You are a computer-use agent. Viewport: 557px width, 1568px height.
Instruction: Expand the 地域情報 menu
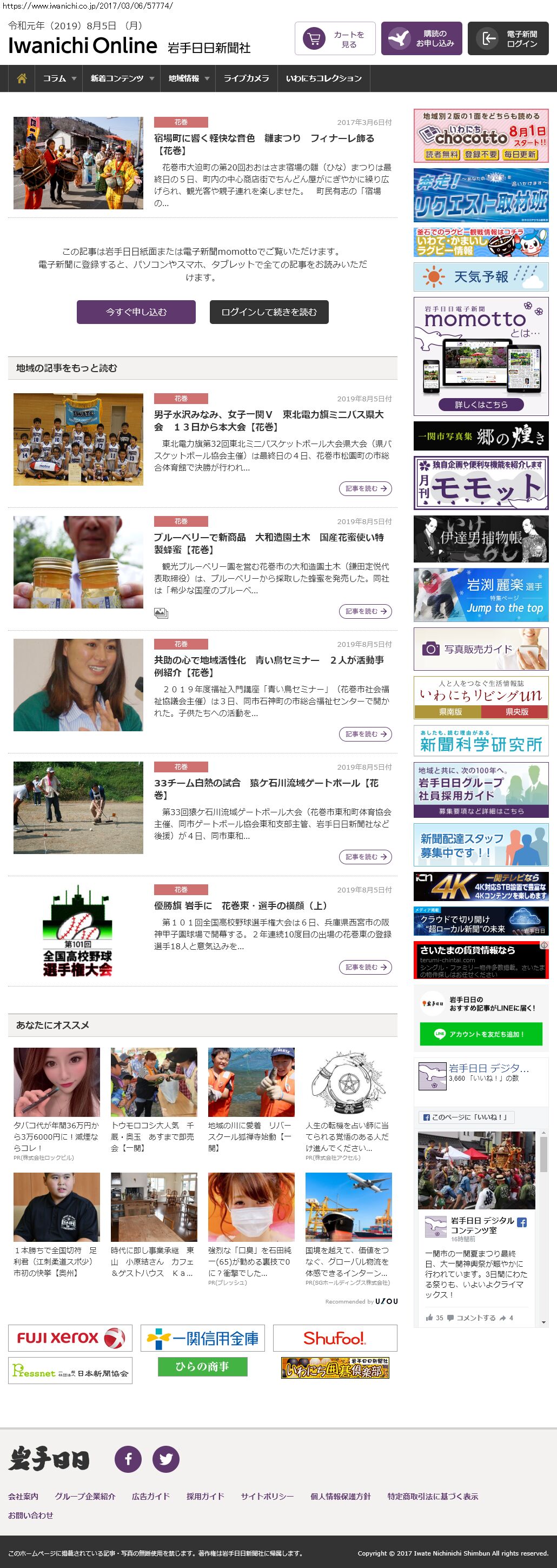point(188,78)
